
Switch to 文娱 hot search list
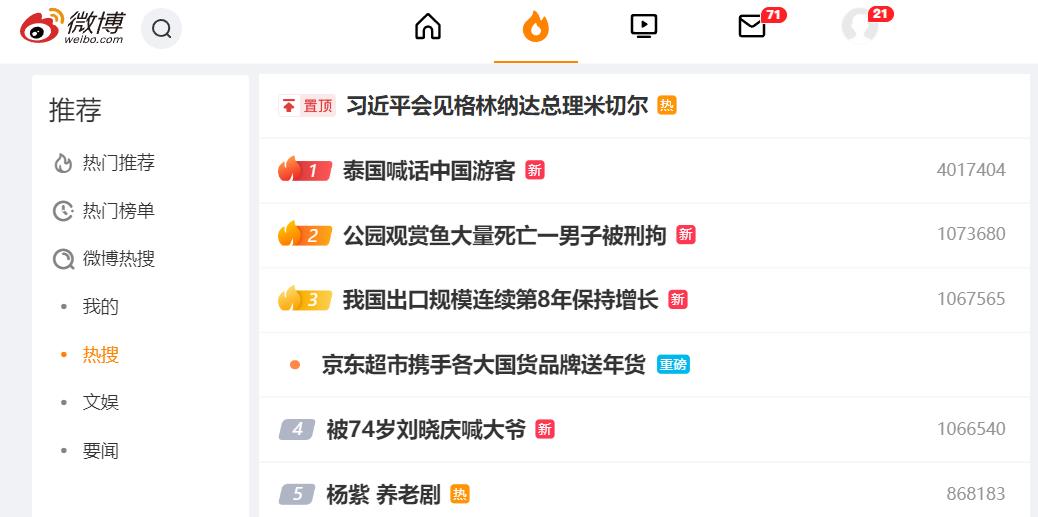[x=101, y=402]
